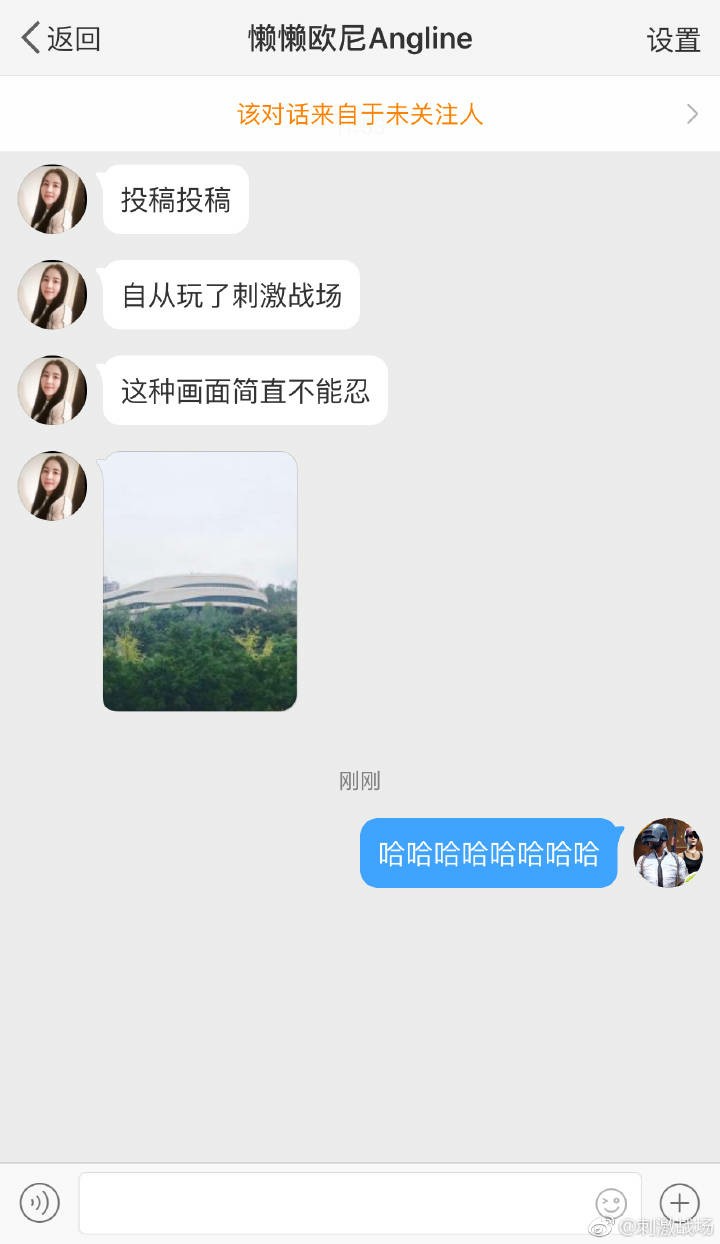Open the 该对话来自于未关注人 notice
Image resolution: width=720 pixels, height=1244 pixels.
click(360, 114)
